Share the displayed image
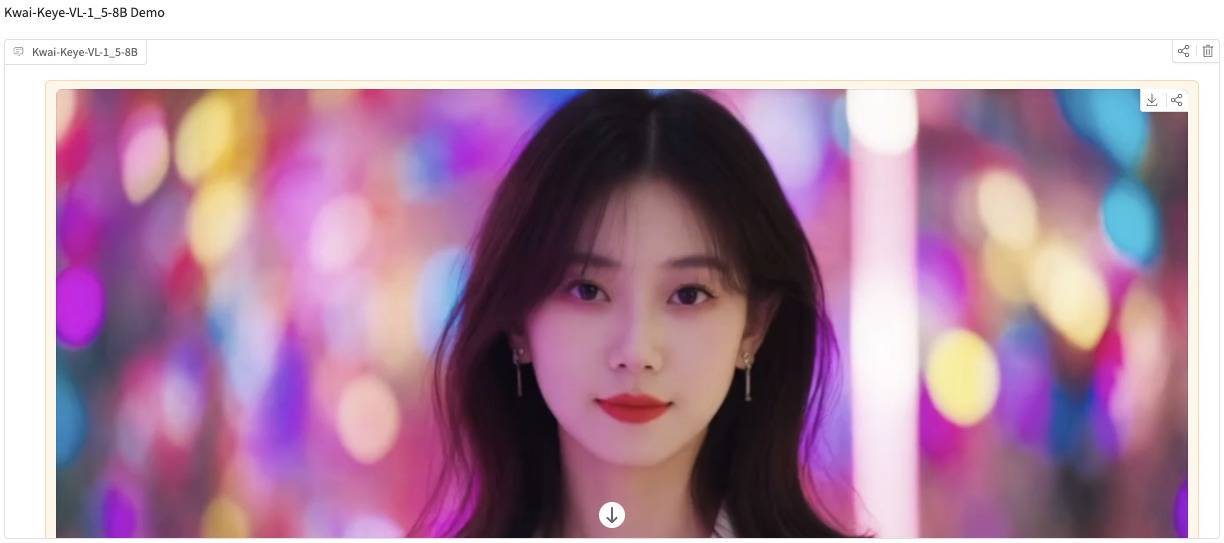Viewport: 1224px width, 543px height. pyautogui.click(x=1176, y=100)
